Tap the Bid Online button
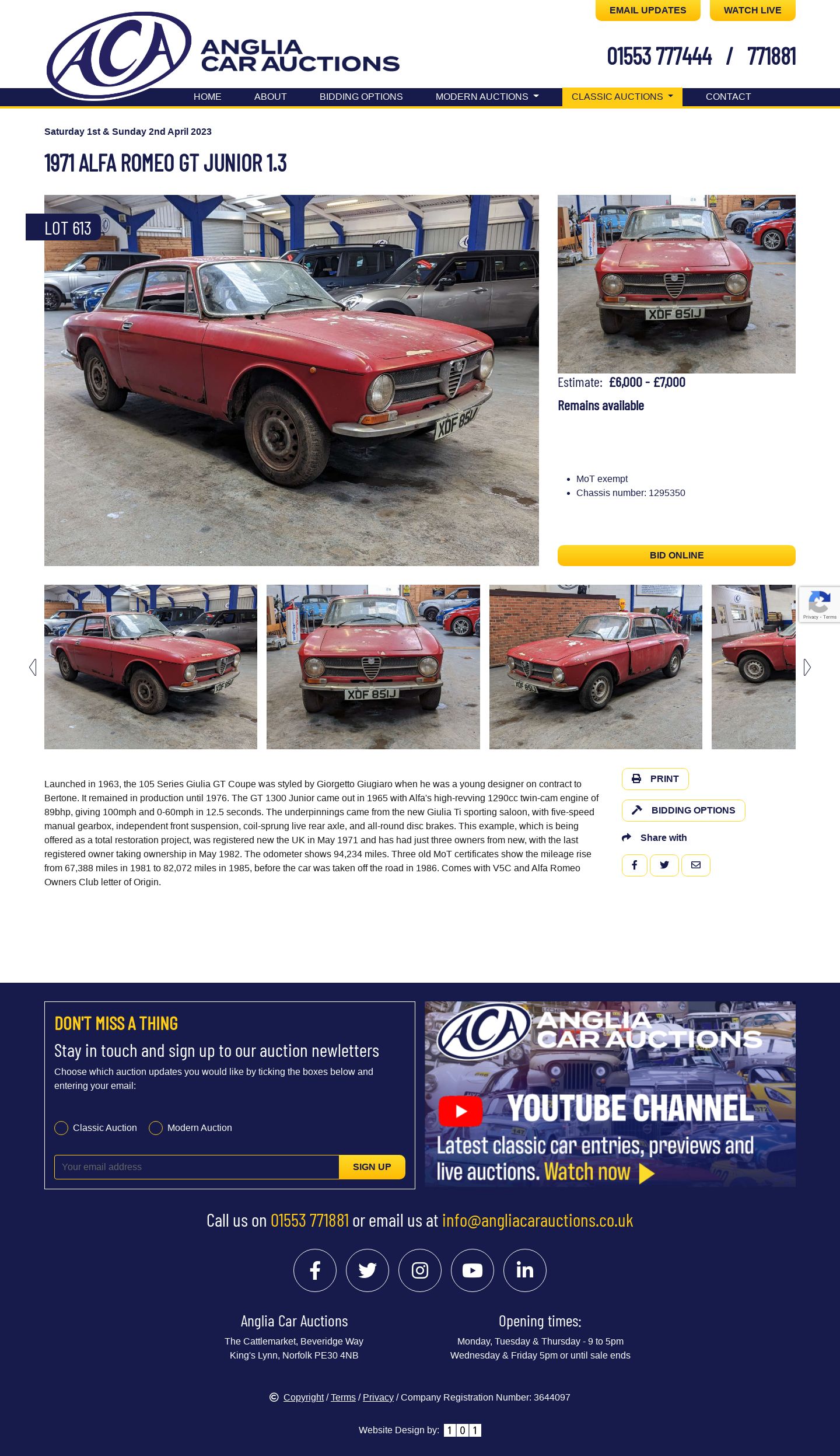 (x=676, y=556)
